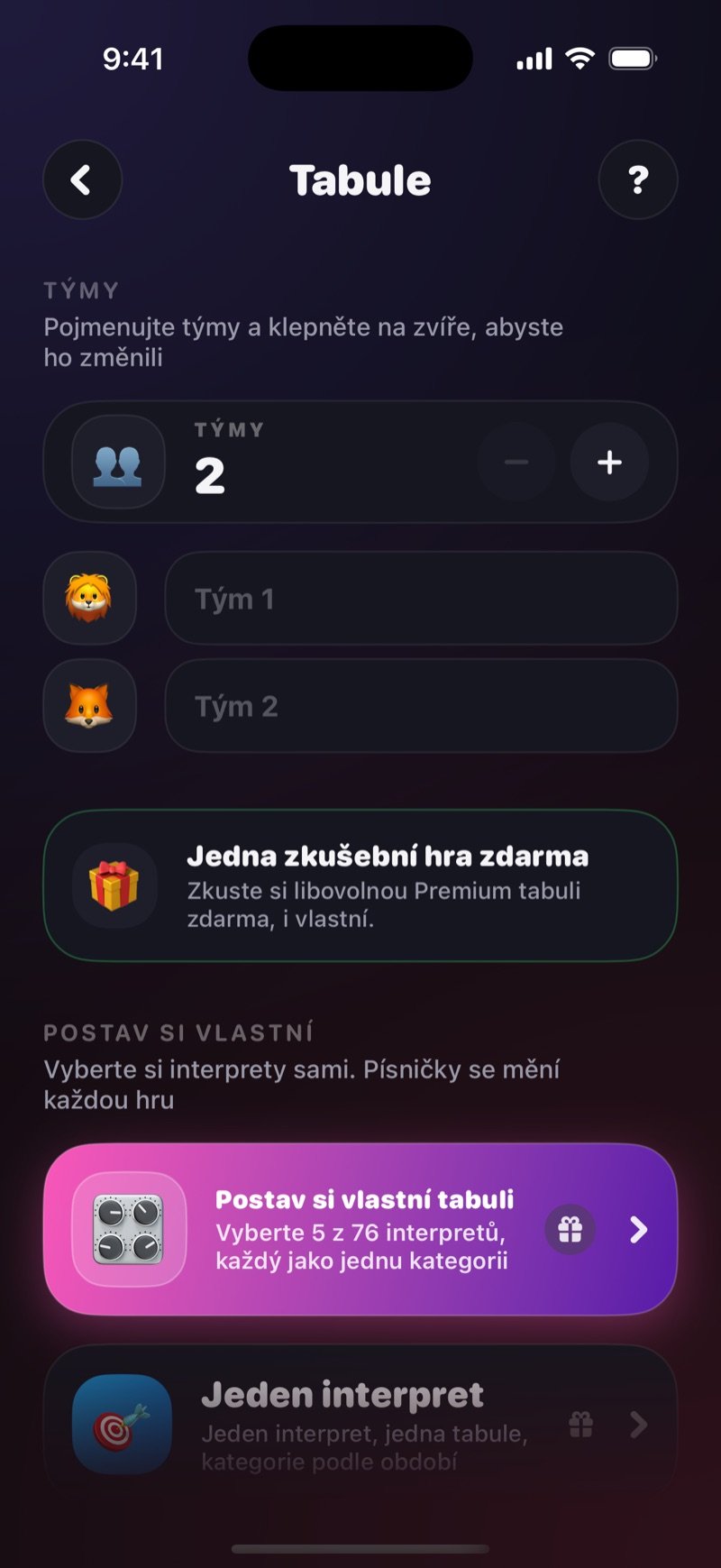Open the help question mark
The width and height of the screenshot is (721, 1568).
tap(638, 179)
